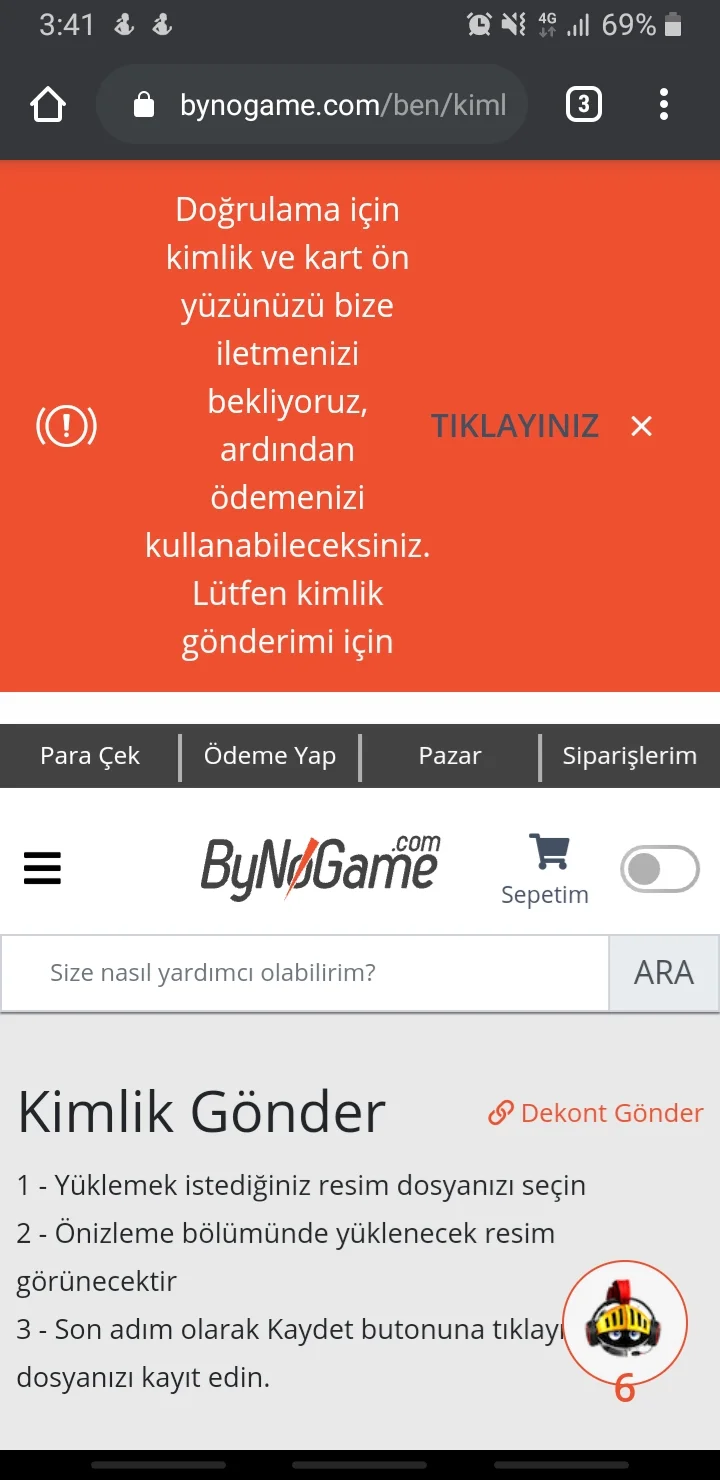Go to the browser home page

[48, 104]
